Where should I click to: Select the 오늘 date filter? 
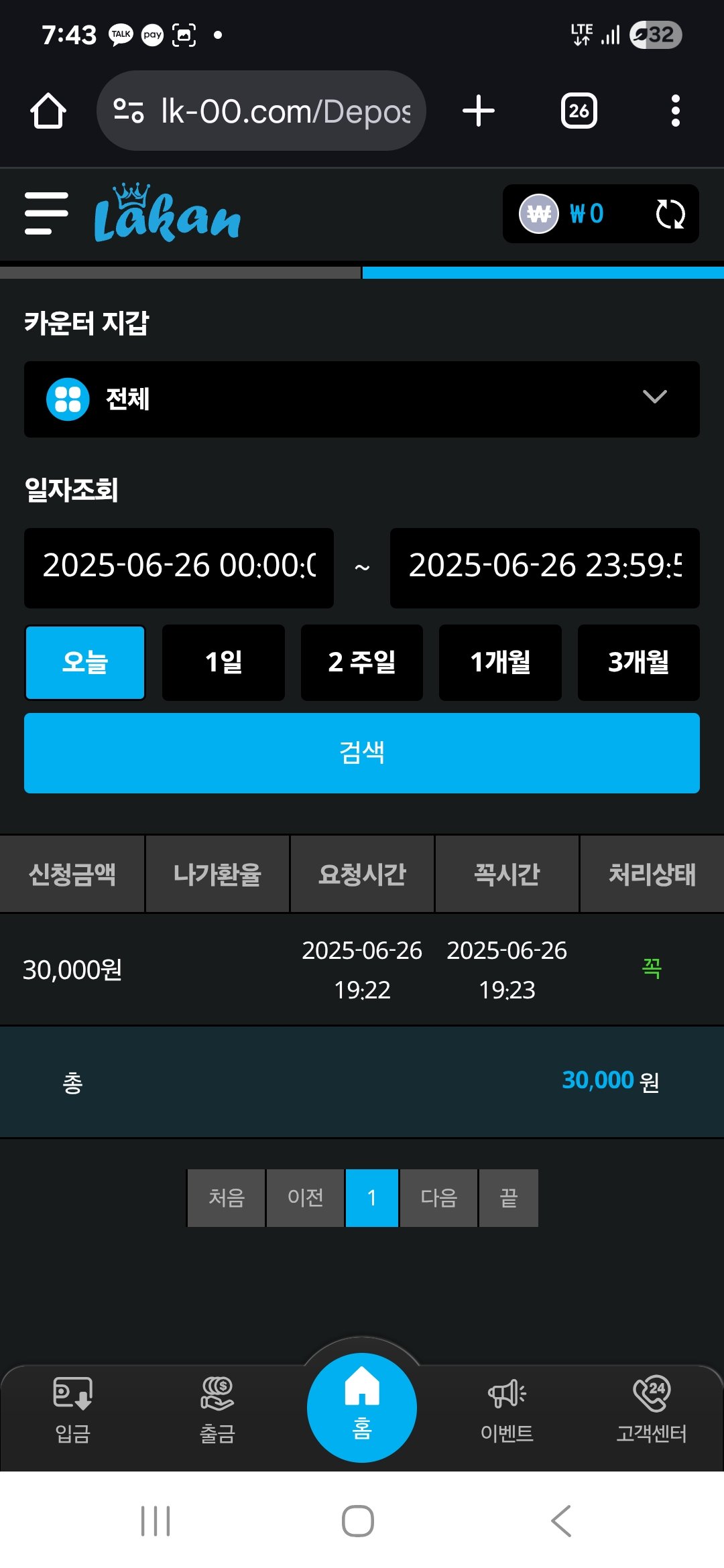pos(85,663)
